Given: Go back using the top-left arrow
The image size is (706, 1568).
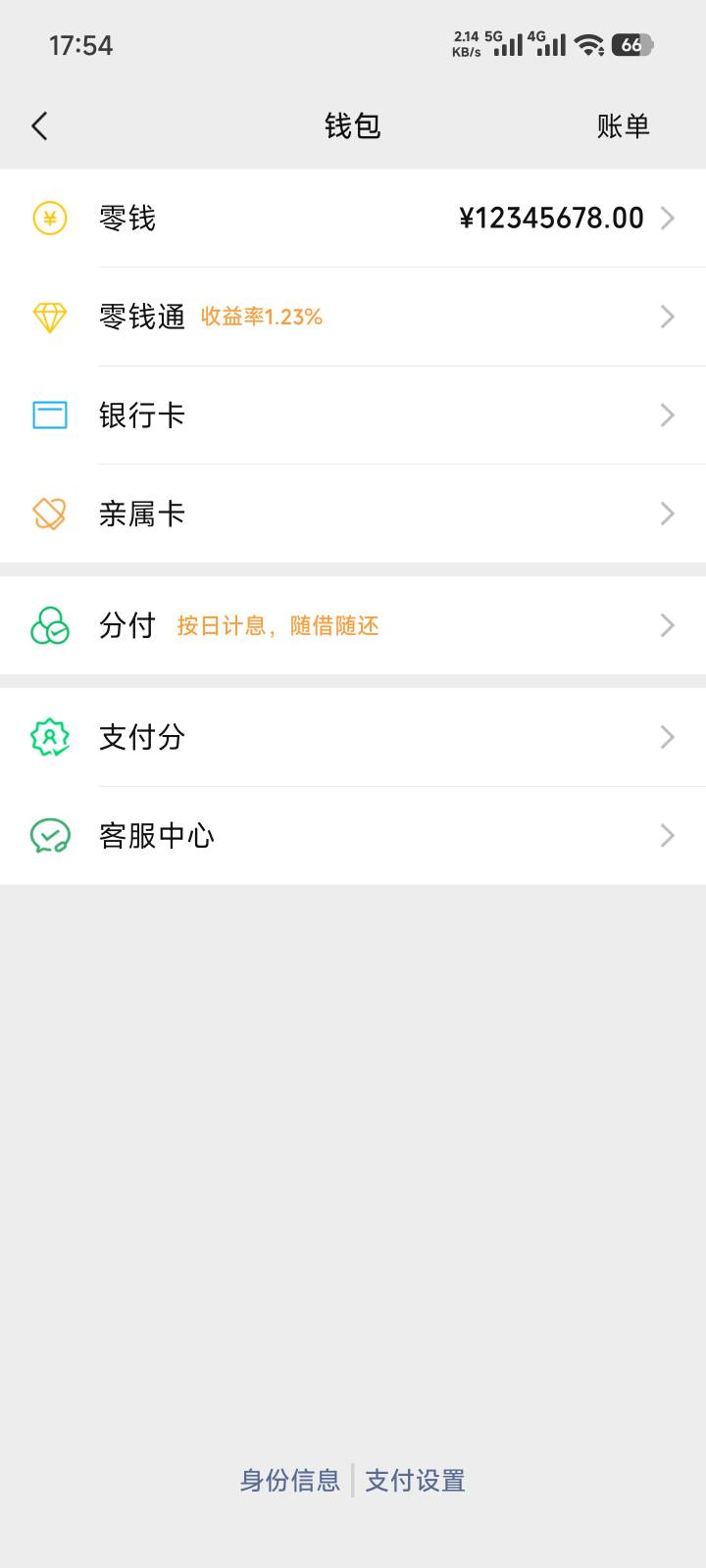Looking at the screenshot, I should 39,125.
